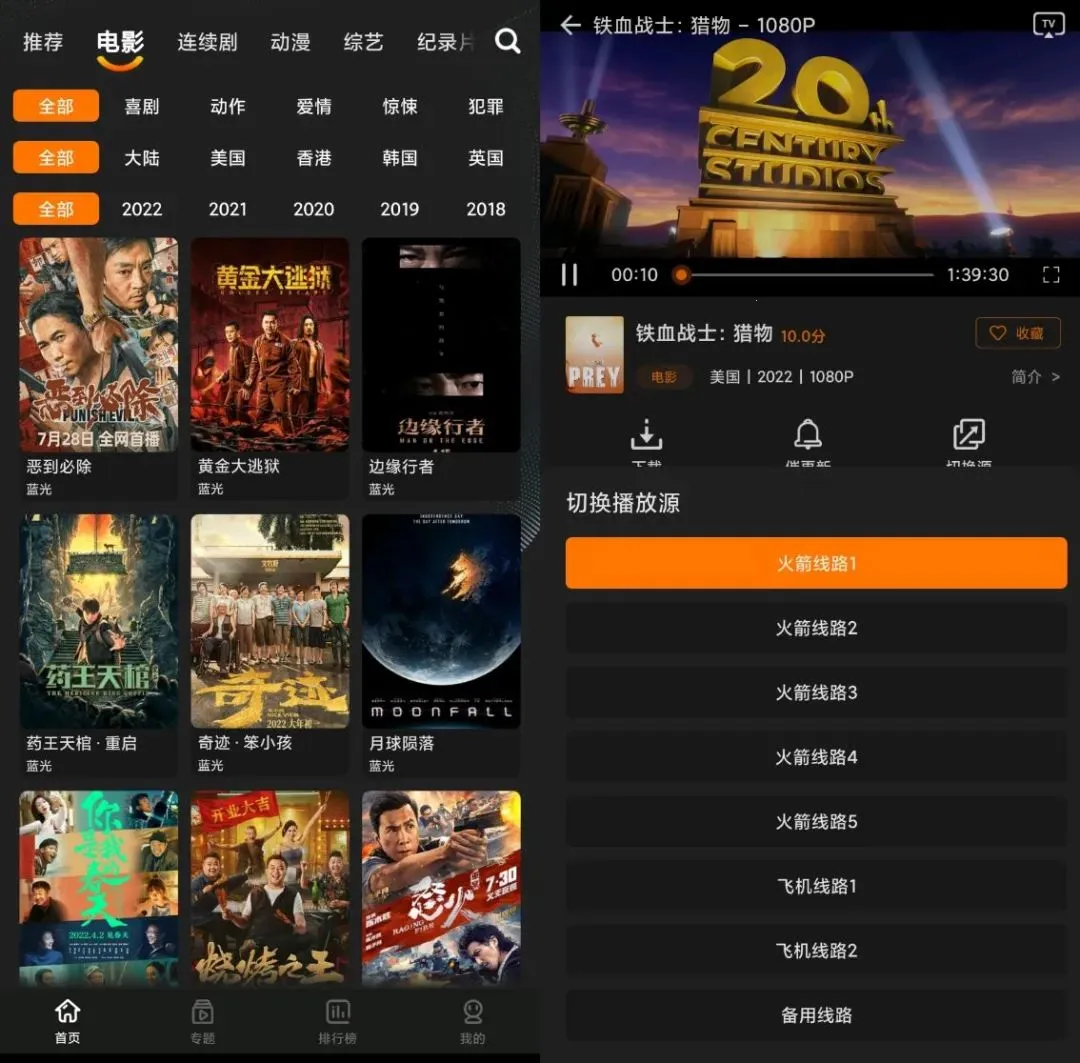1080x1063 pixels.
Task: Go back from the 铁血战士 player
Action: 570,25
